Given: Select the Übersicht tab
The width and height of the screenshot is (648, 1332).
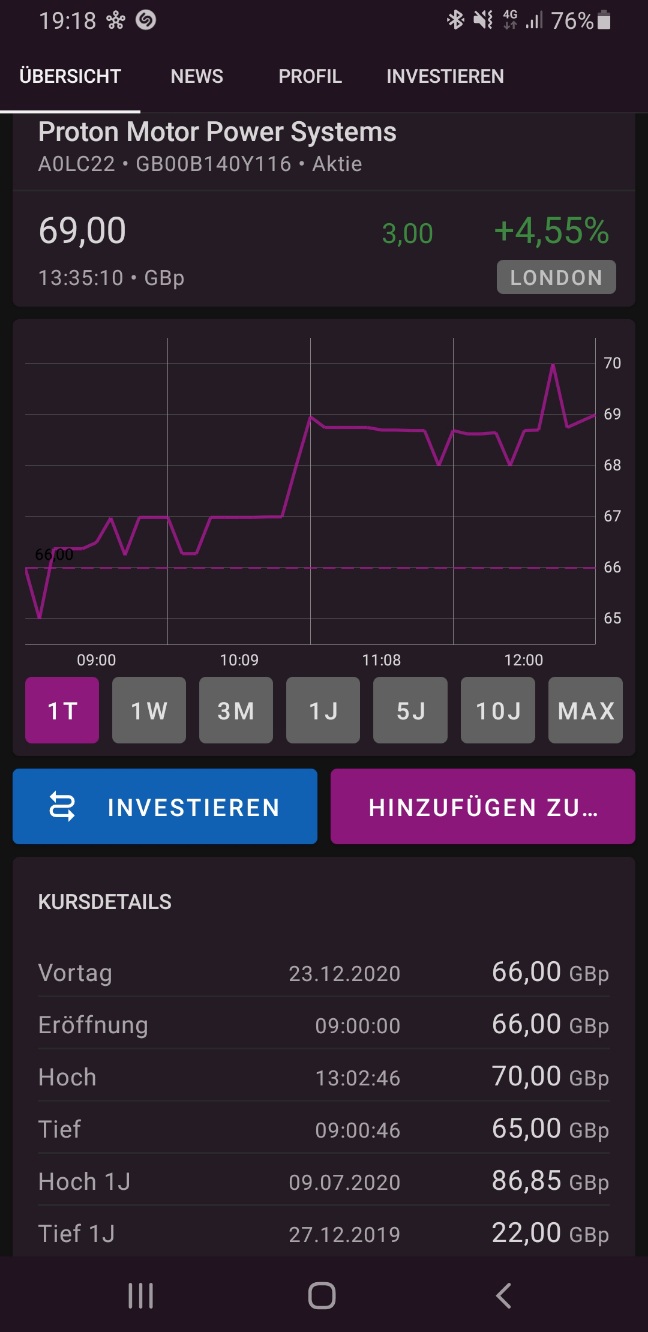Looking at the screenshot, I should [70, 76].
